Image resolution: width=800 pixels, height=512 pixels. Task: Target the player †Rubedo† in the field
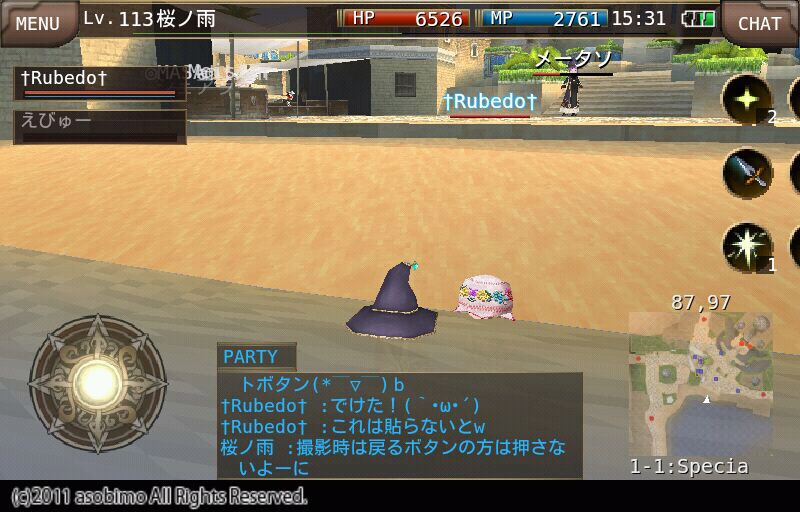coord(490,101)
